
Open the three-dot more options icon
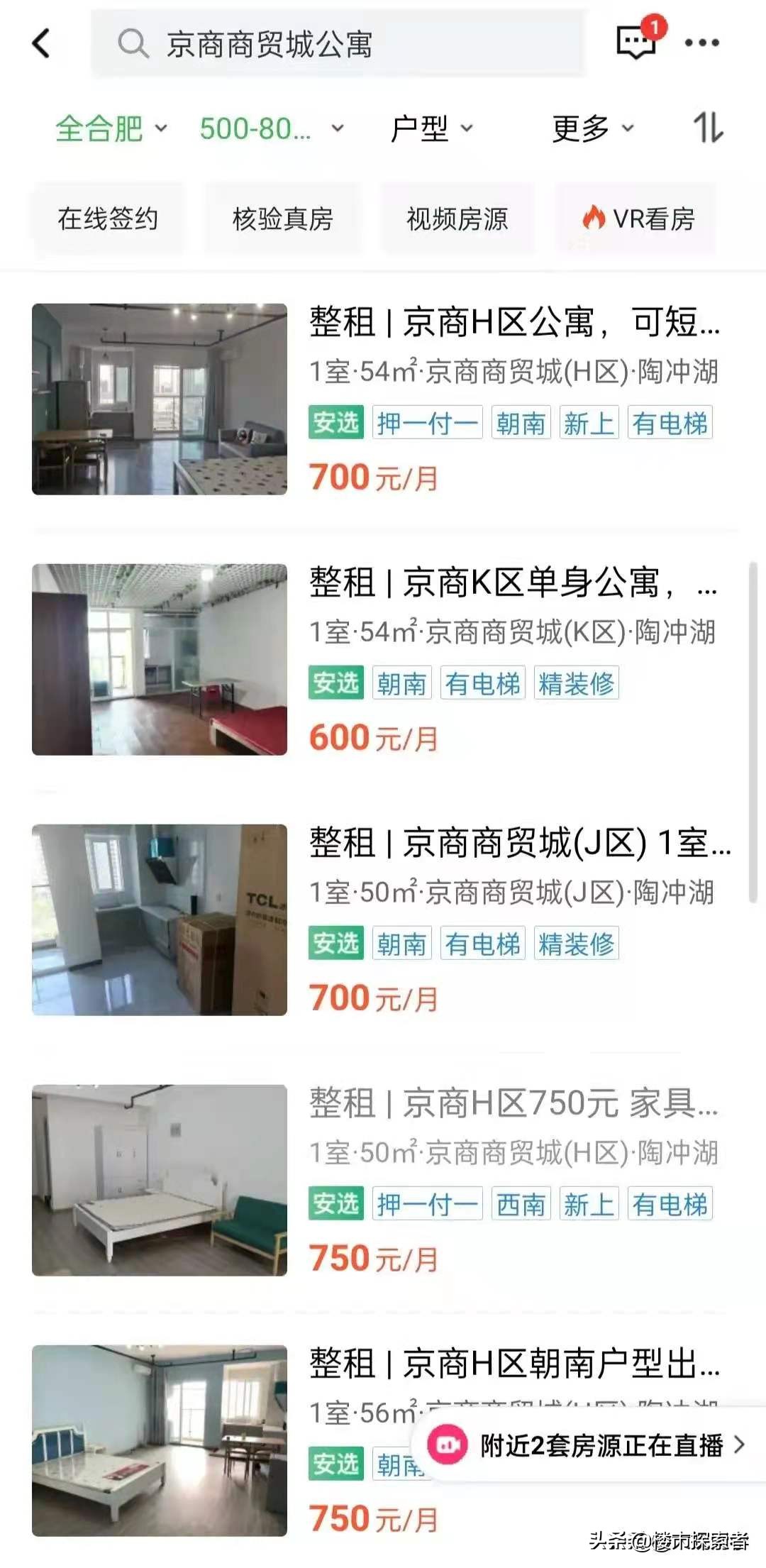pos(702,43)
